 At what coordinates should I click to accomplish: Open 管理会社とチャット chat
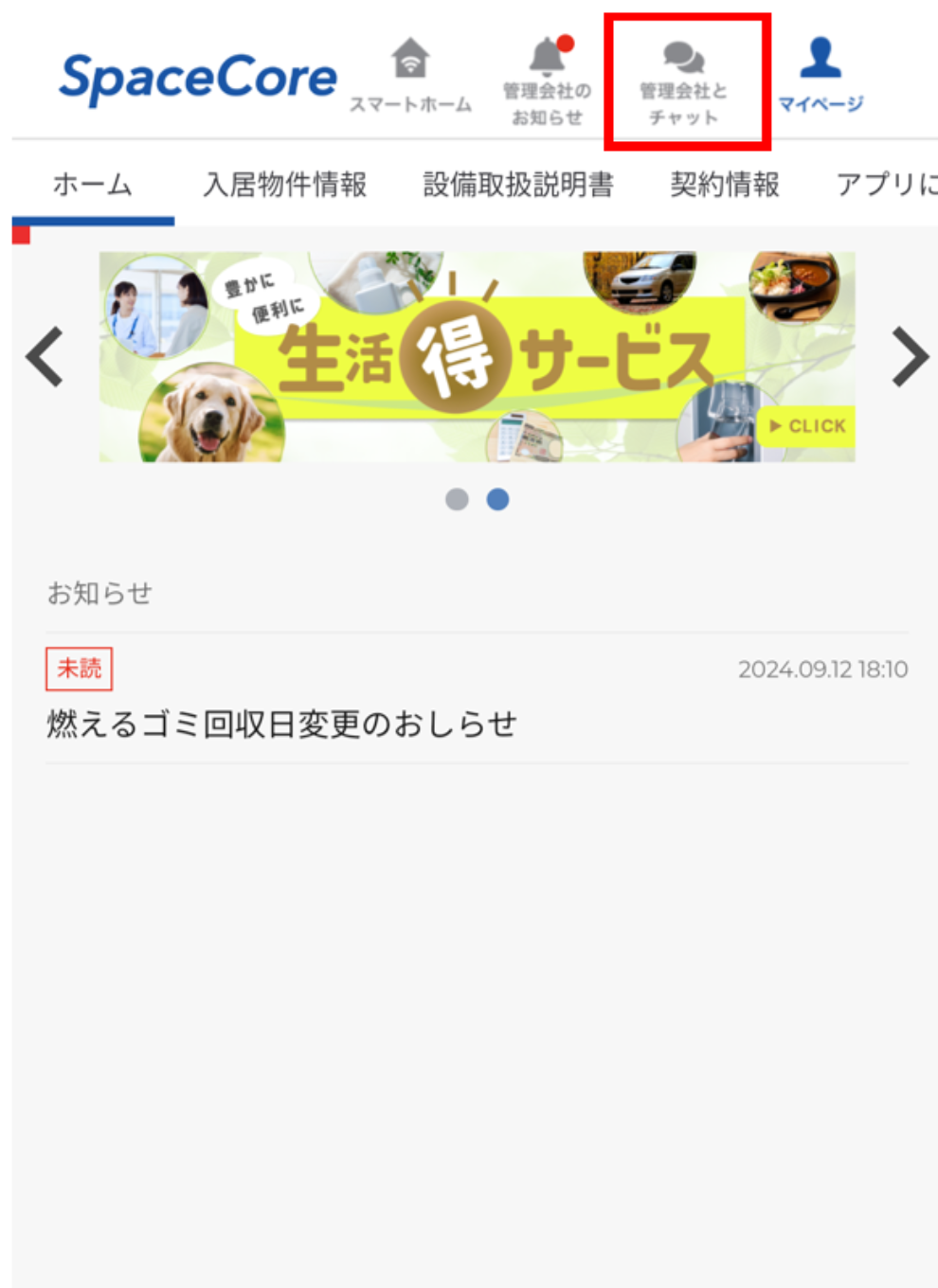[x=683, y=81]
